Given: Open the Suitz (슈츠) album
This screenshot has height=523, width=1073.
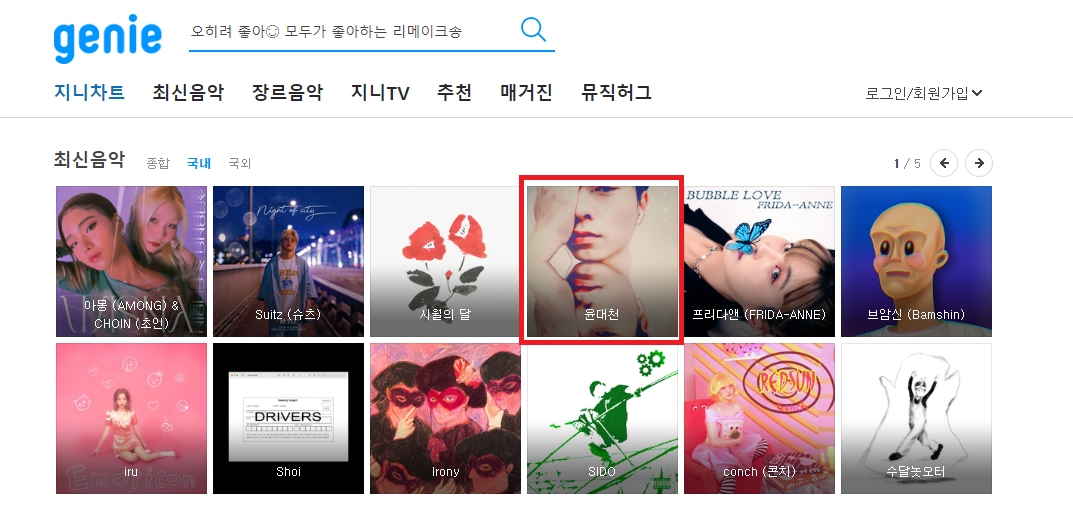Looking at the screenshot, I should pos(288,261).
